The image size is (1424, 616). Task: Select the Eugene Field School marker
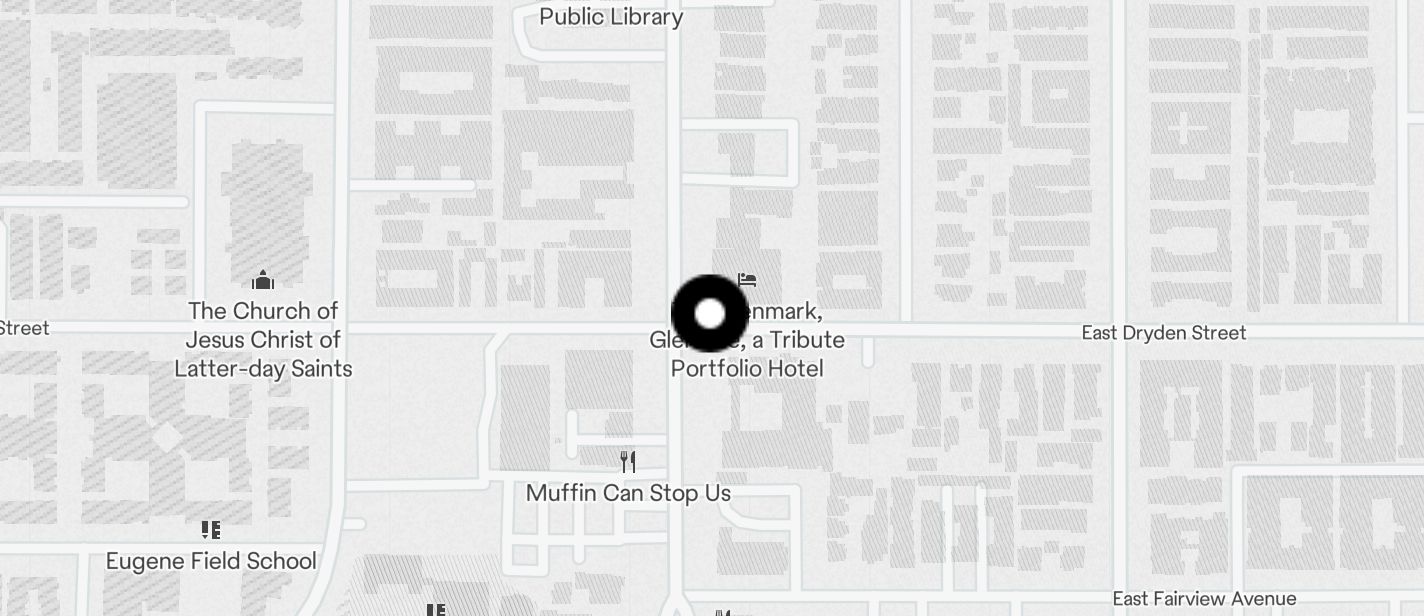211,530
